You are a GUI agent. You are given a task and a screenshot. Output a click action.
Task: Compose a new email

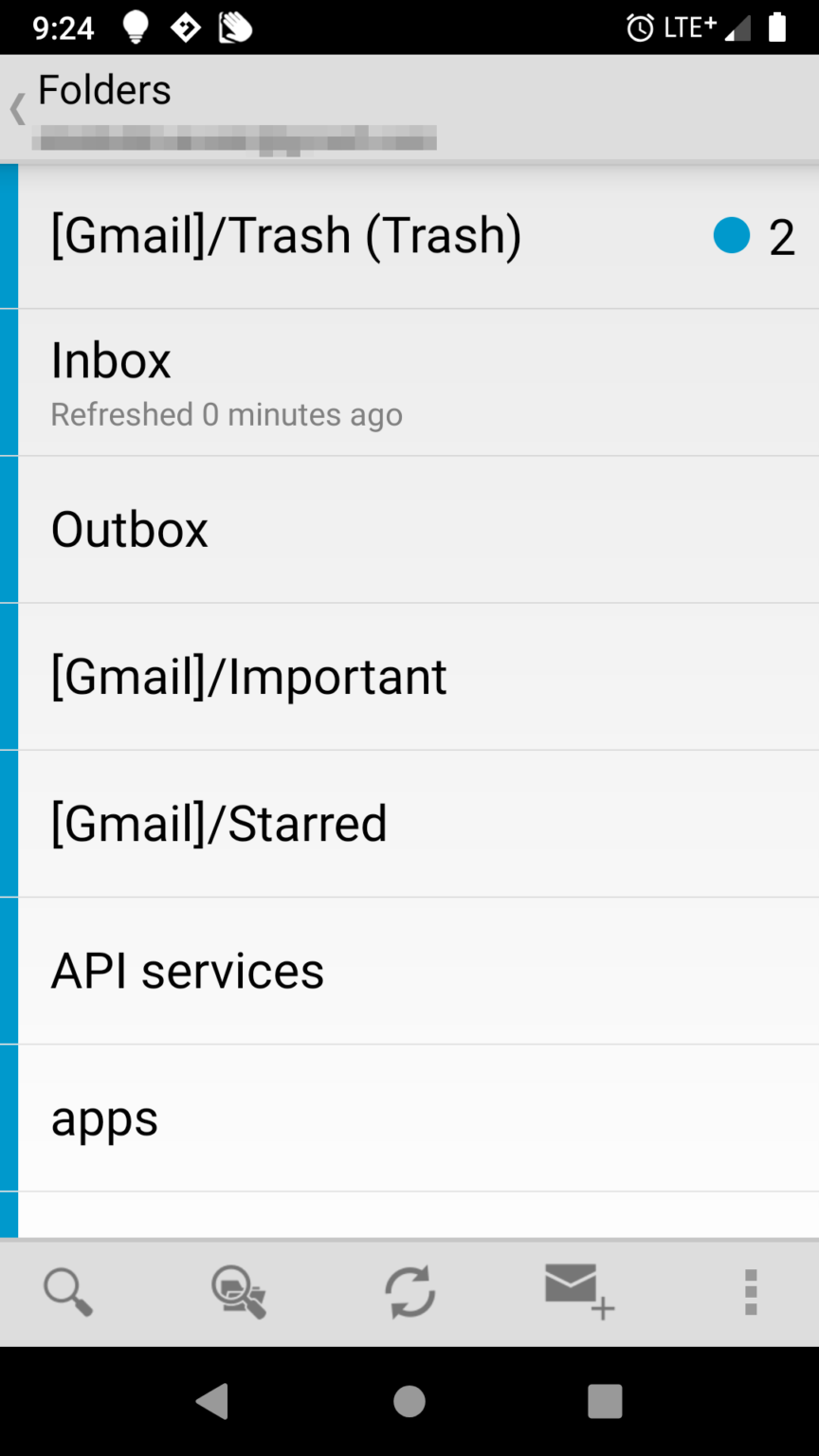(578, 1293)
